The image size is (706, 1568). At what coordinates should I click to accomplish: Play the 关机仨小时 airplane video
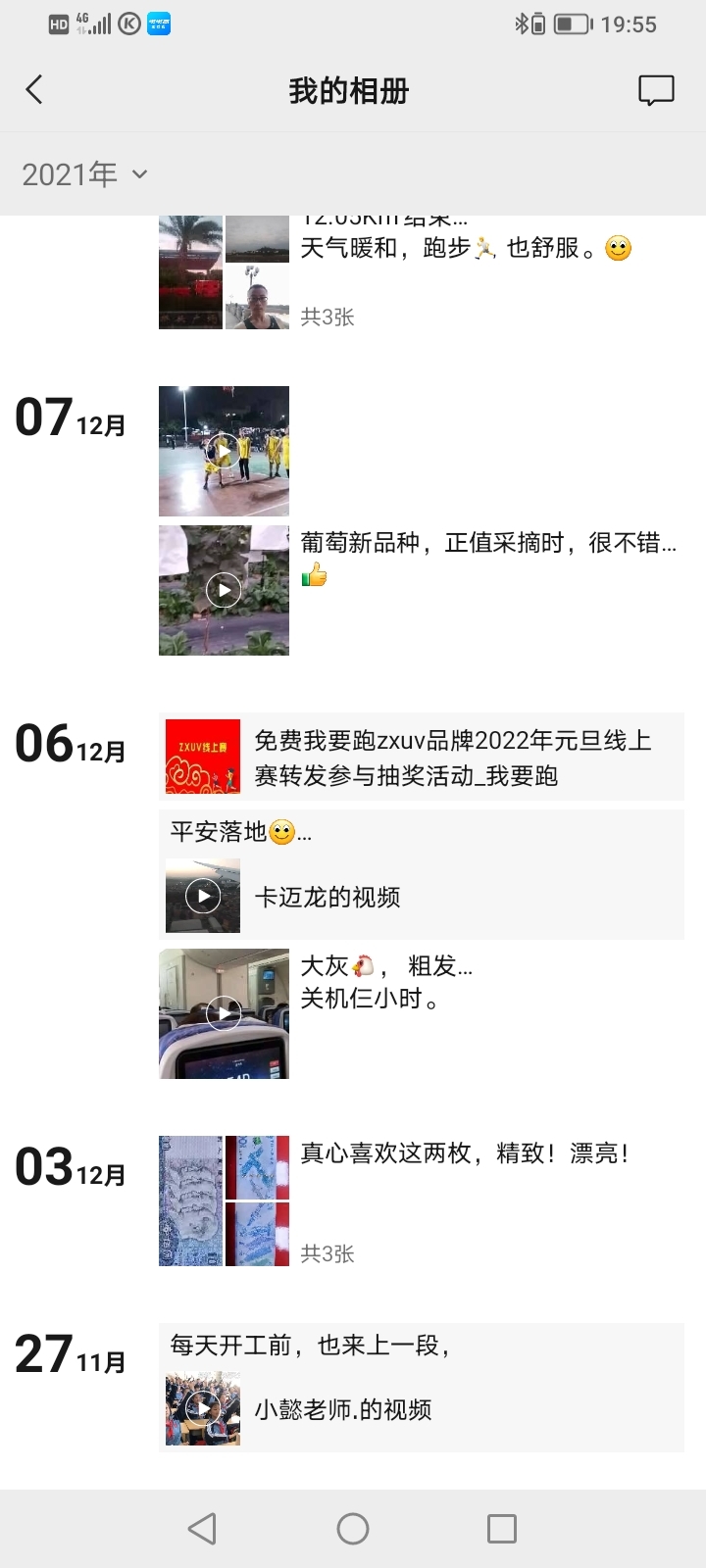click(224, 1013)
